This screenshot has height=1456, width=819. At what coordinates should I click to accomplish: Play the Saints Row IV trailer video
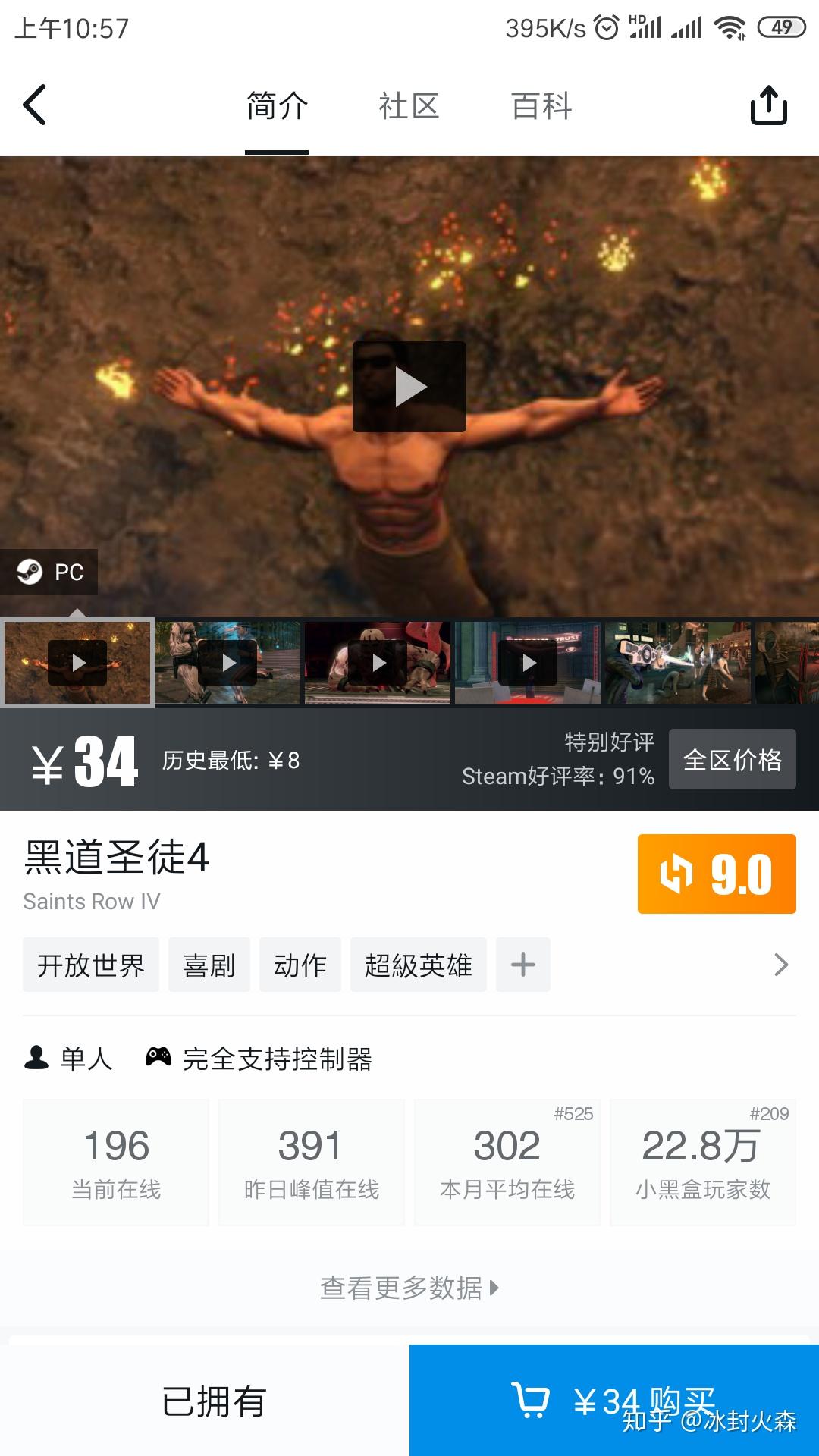point(409,387)
